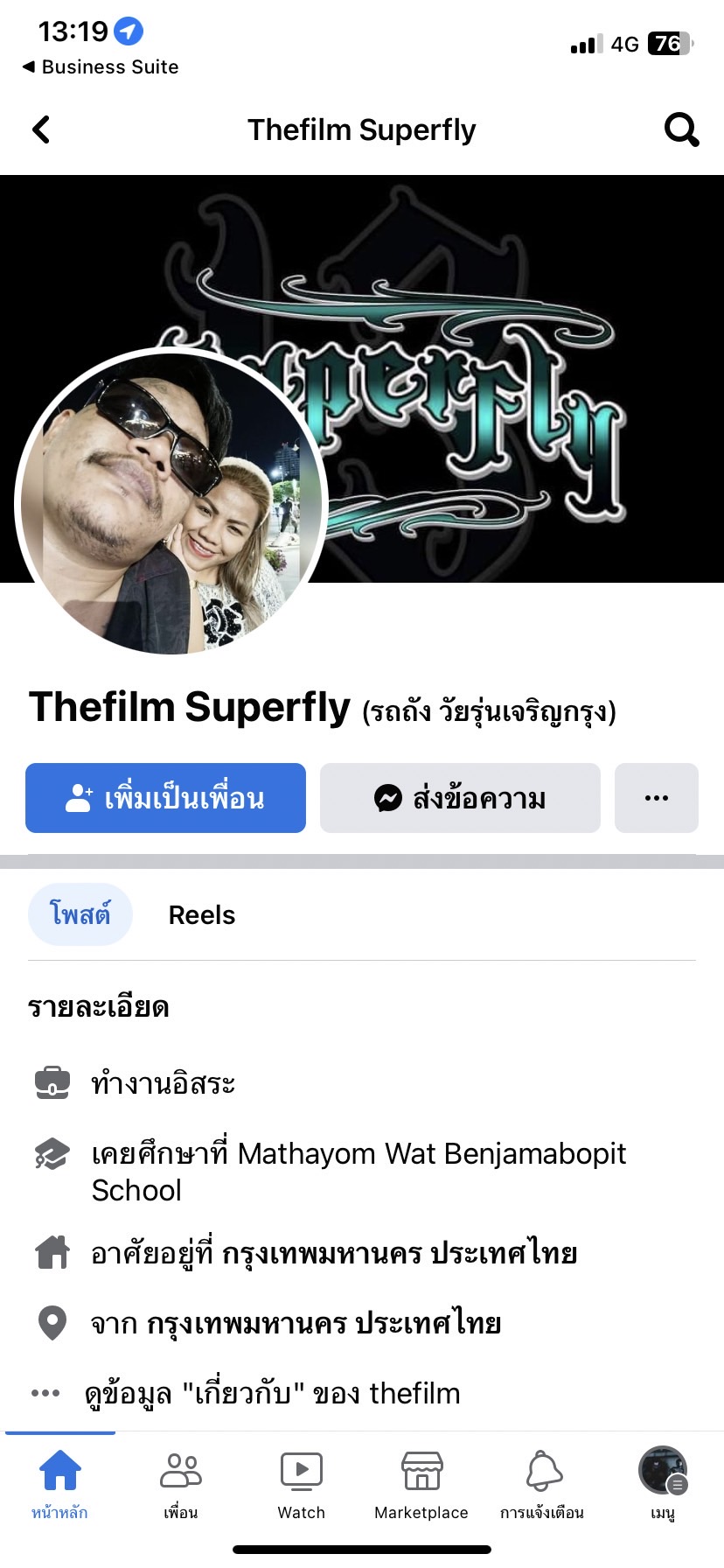Open the เพื่อน friends tab

pyautogui.click(x=180, y=1484)
